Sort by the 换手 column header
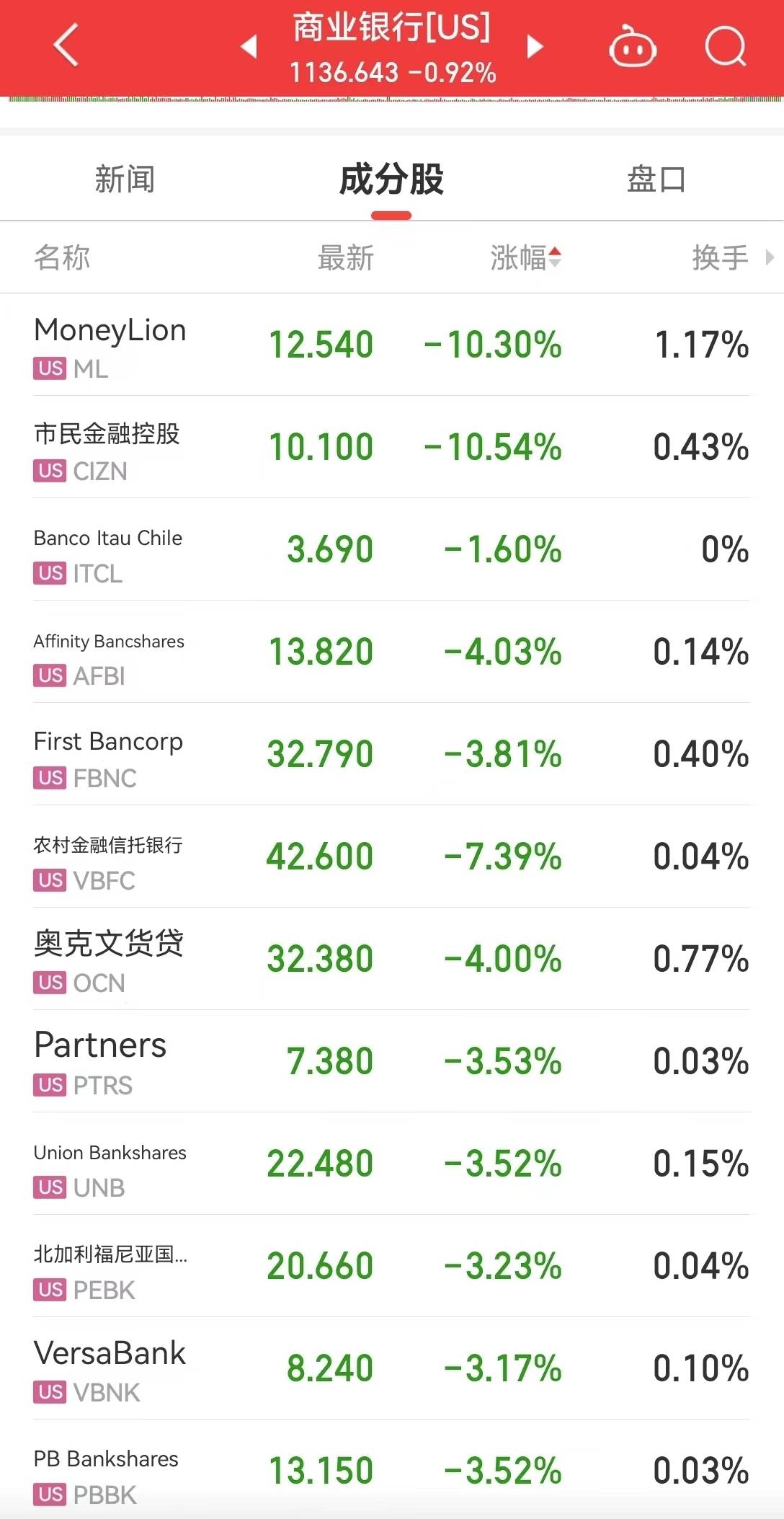This screenshot has height=1519, width=784. pyautogui.click(x=720, y=257)
